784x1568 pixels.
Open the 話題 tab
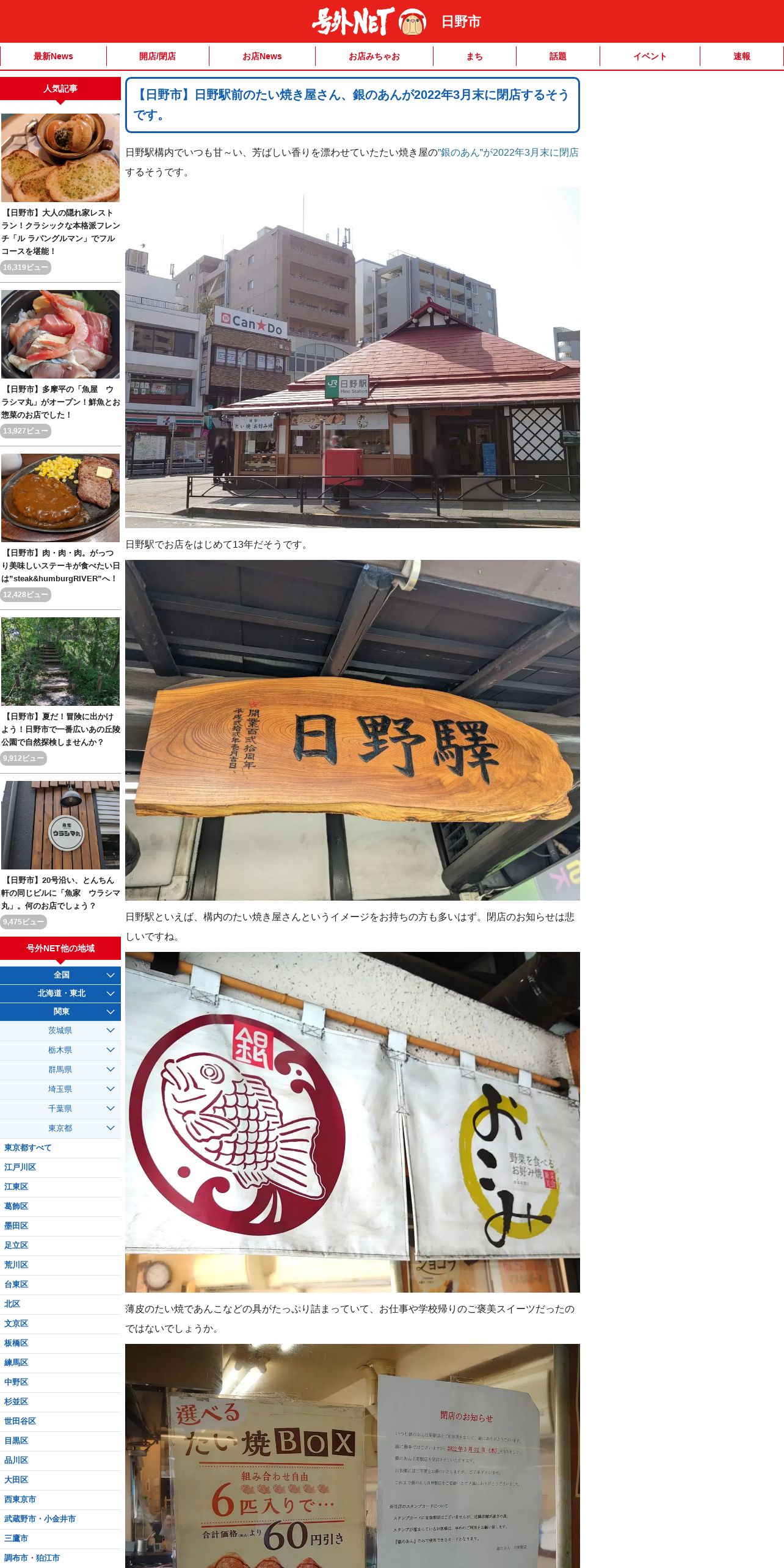tap(557, 56)
